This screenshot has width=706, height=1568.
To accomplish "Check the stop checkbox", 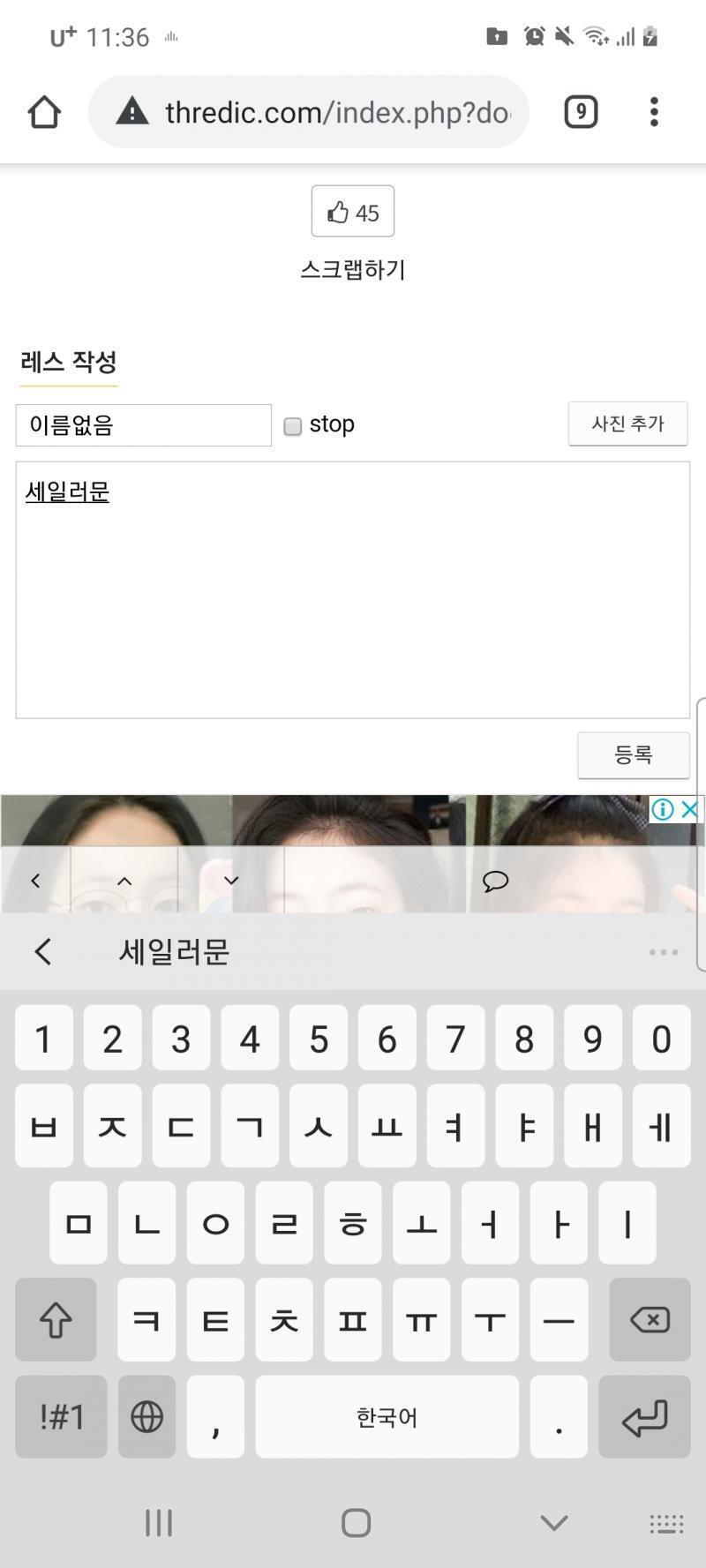I will tap(292, 426).
